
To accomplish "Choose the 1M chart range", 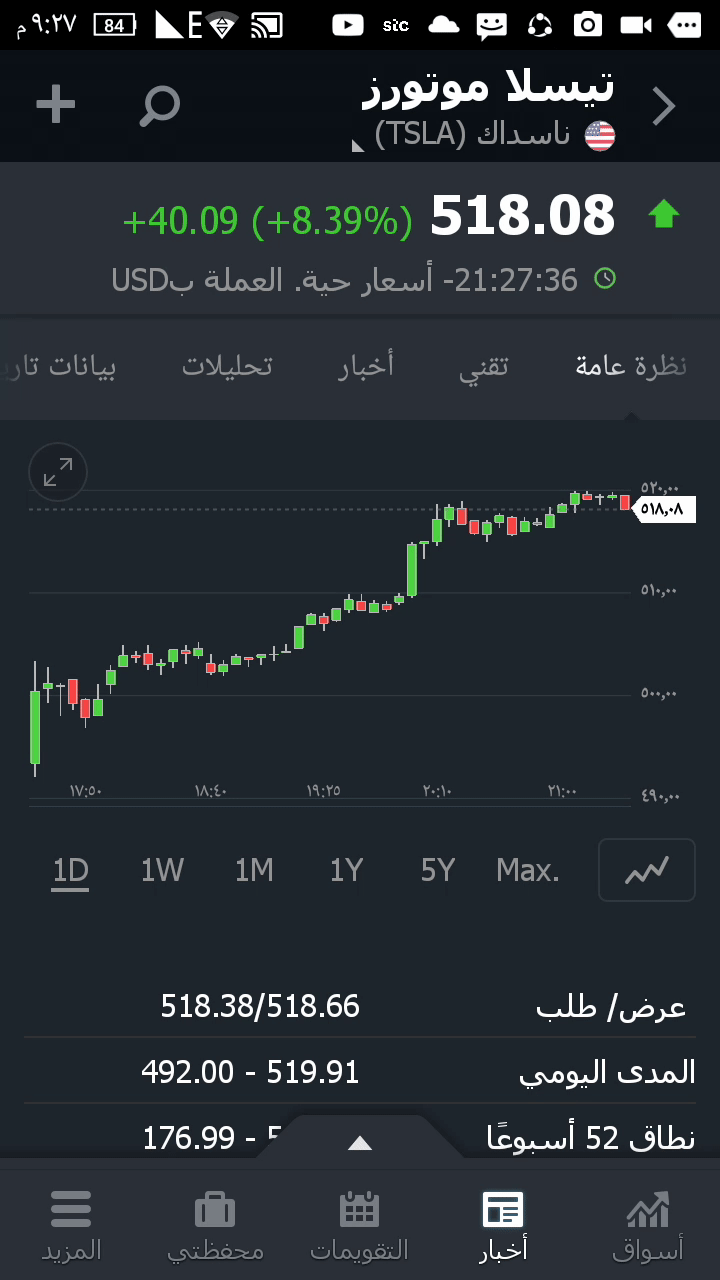I will pos(254,871).
